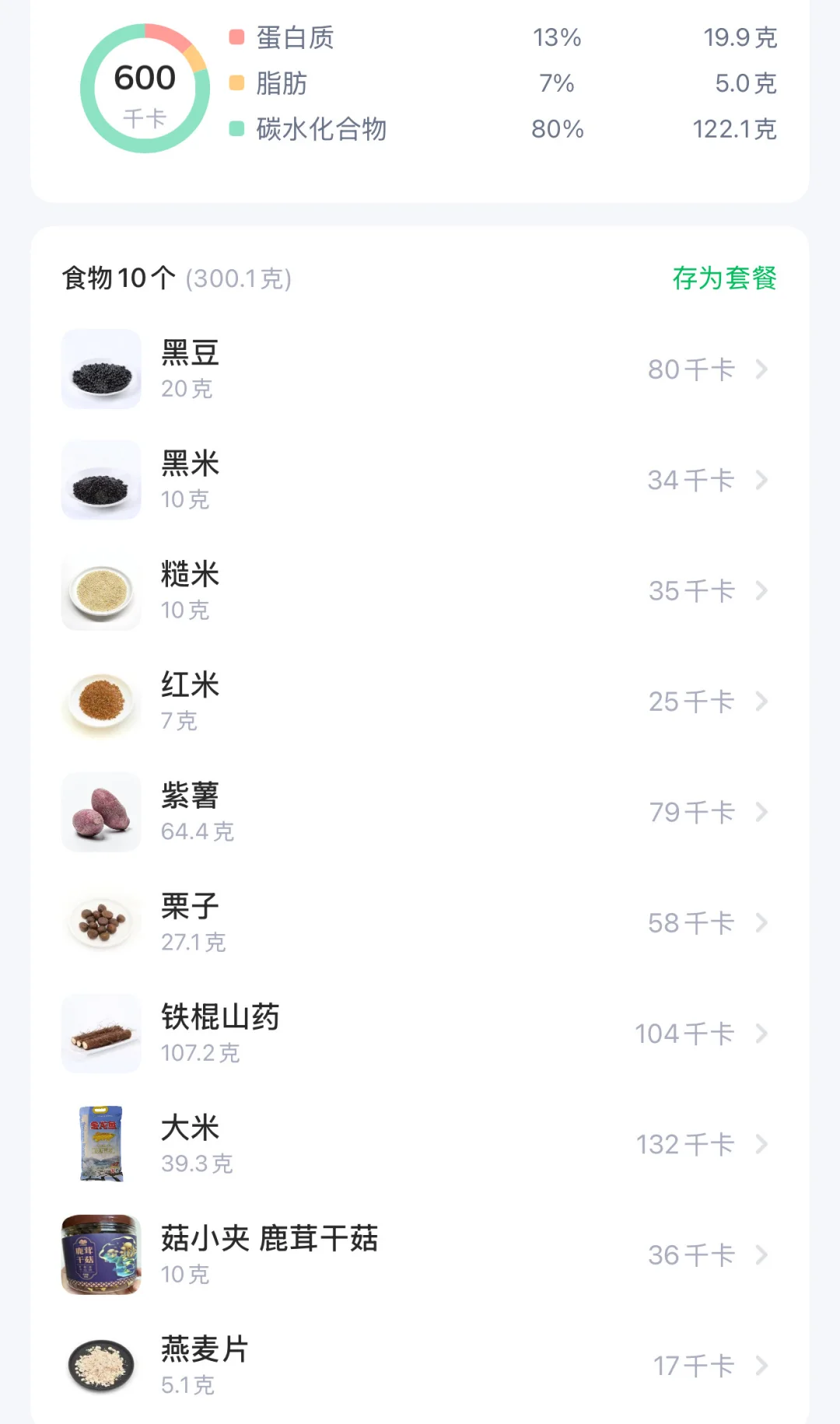Select the 红米 7克 row
Screen dimensions: 840x1424
click(418, 702)
